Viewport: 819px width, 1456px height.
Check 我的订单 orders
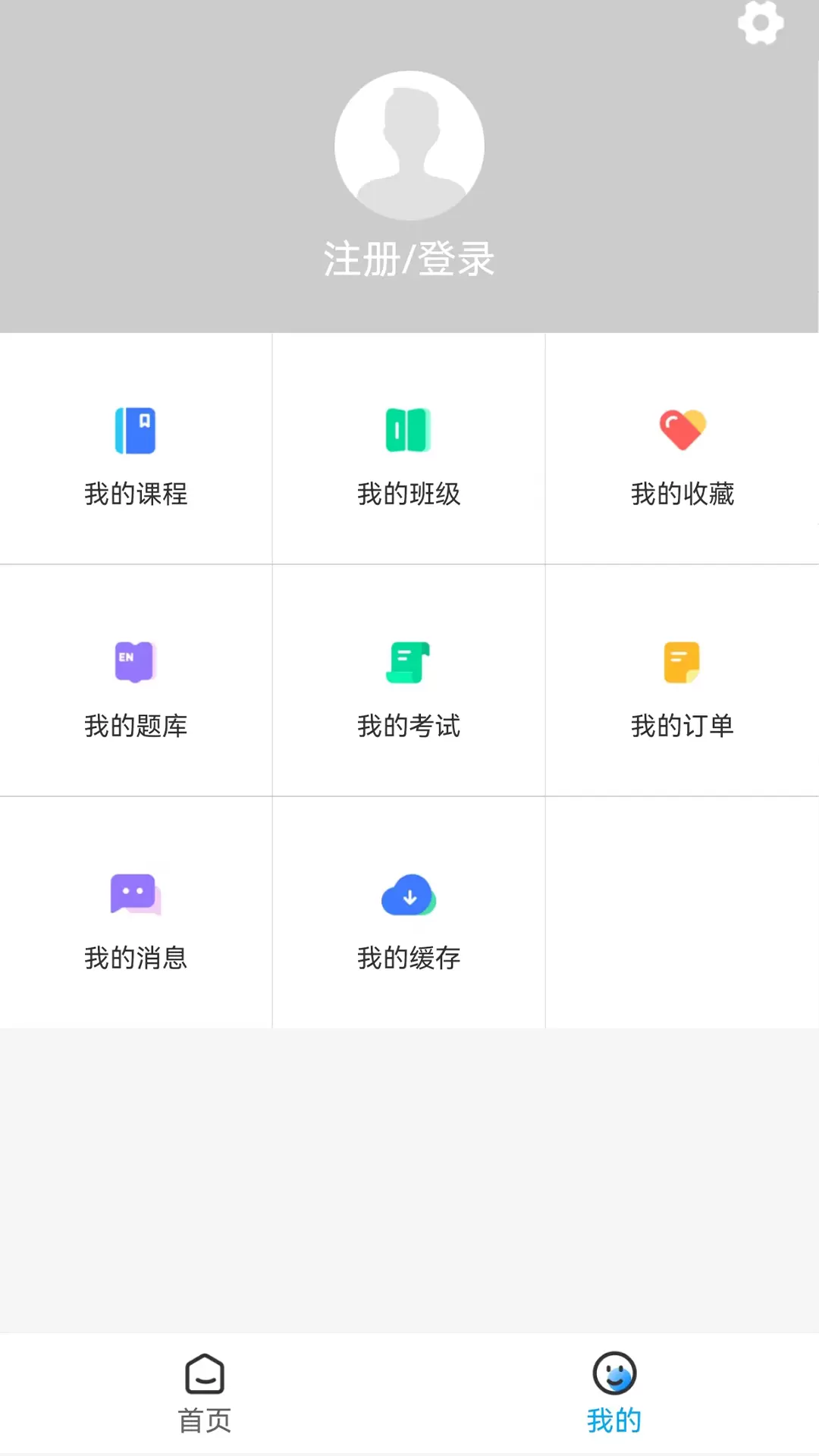[682, 681]
